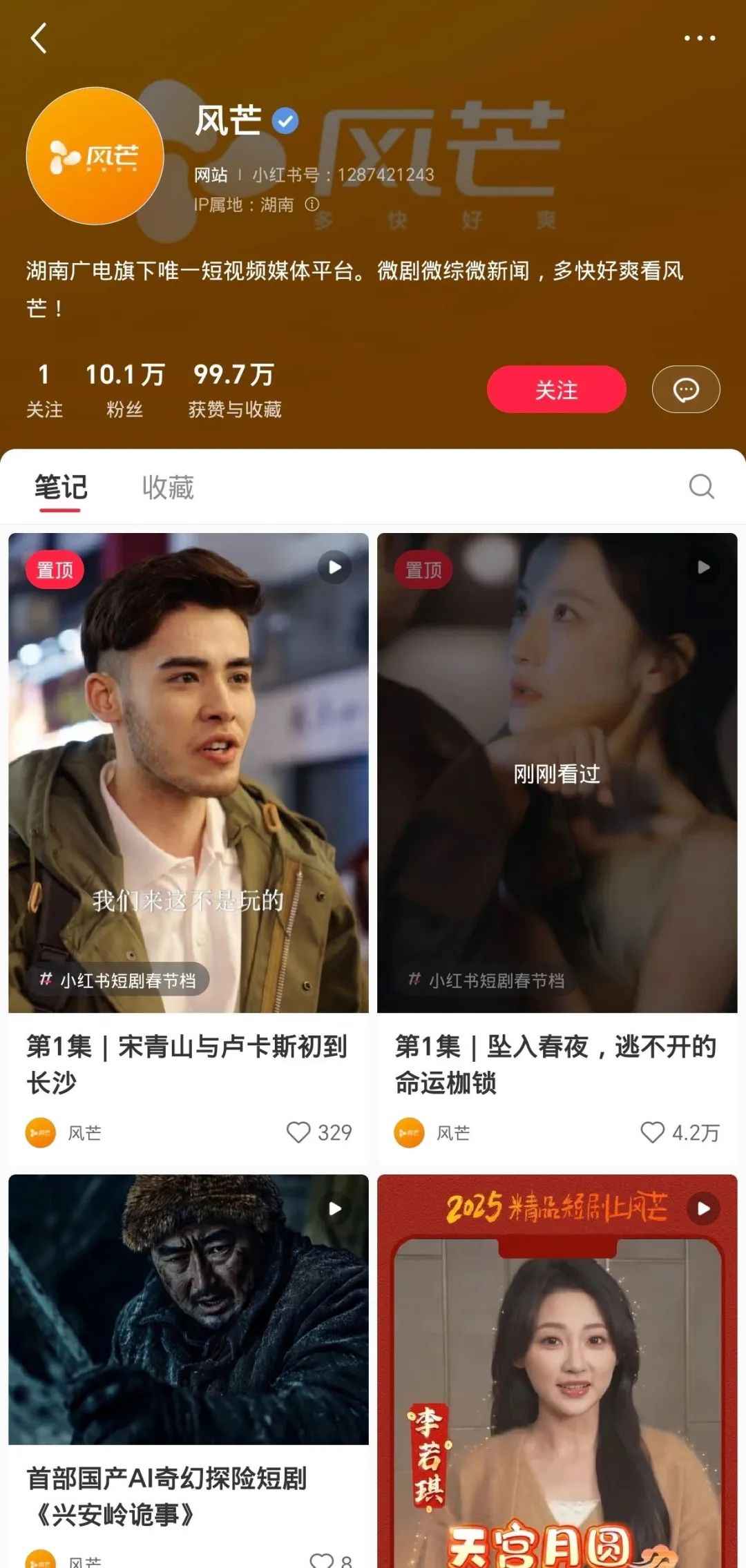
Task: View the 粉丝 followers list
Action: coord(124,389)
